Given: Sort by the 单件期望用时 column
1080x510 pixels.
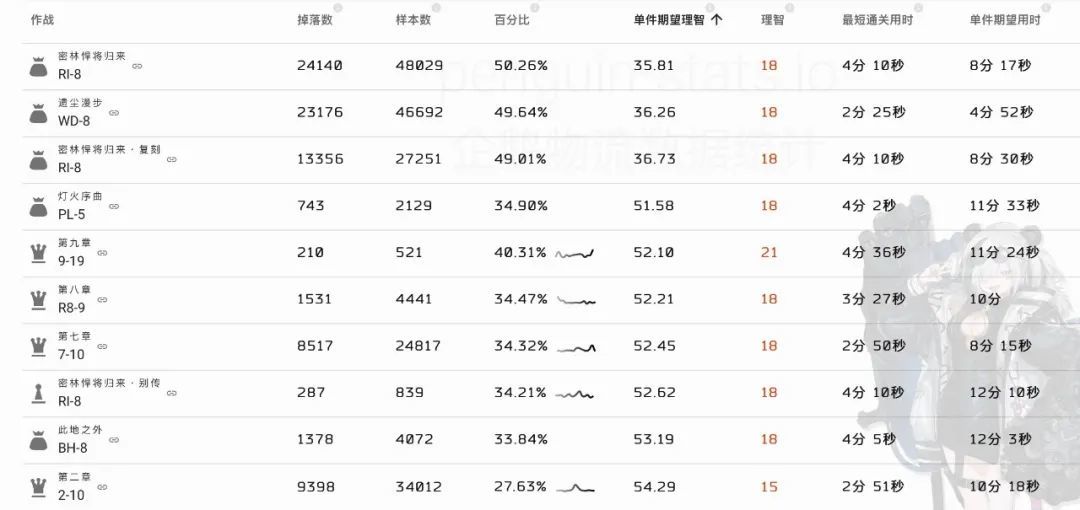Looking at the screenshot, I should coord(1005,20).
